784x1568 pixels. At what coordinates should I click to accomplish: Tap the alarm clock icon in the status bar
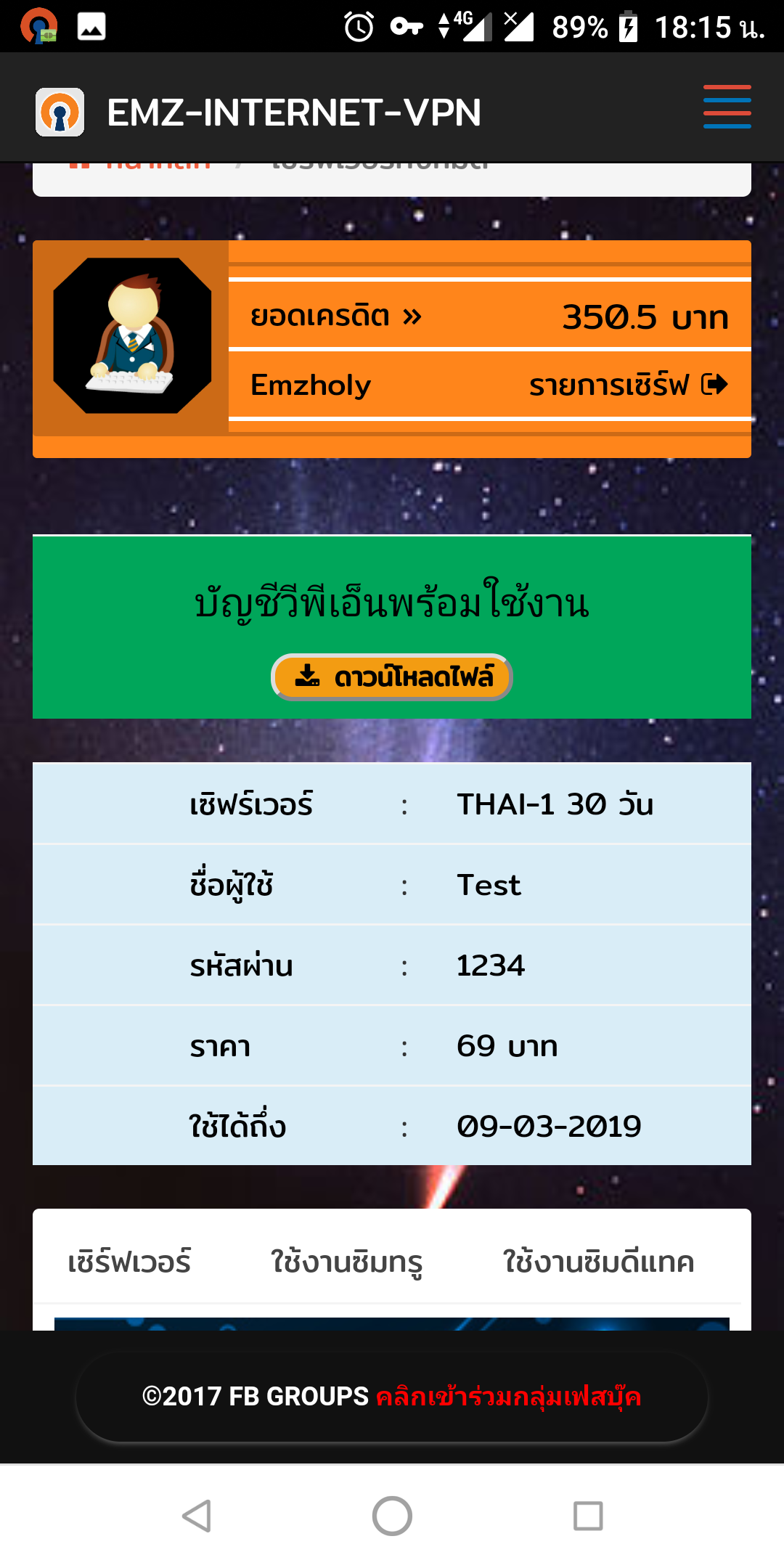coord(357,26)
